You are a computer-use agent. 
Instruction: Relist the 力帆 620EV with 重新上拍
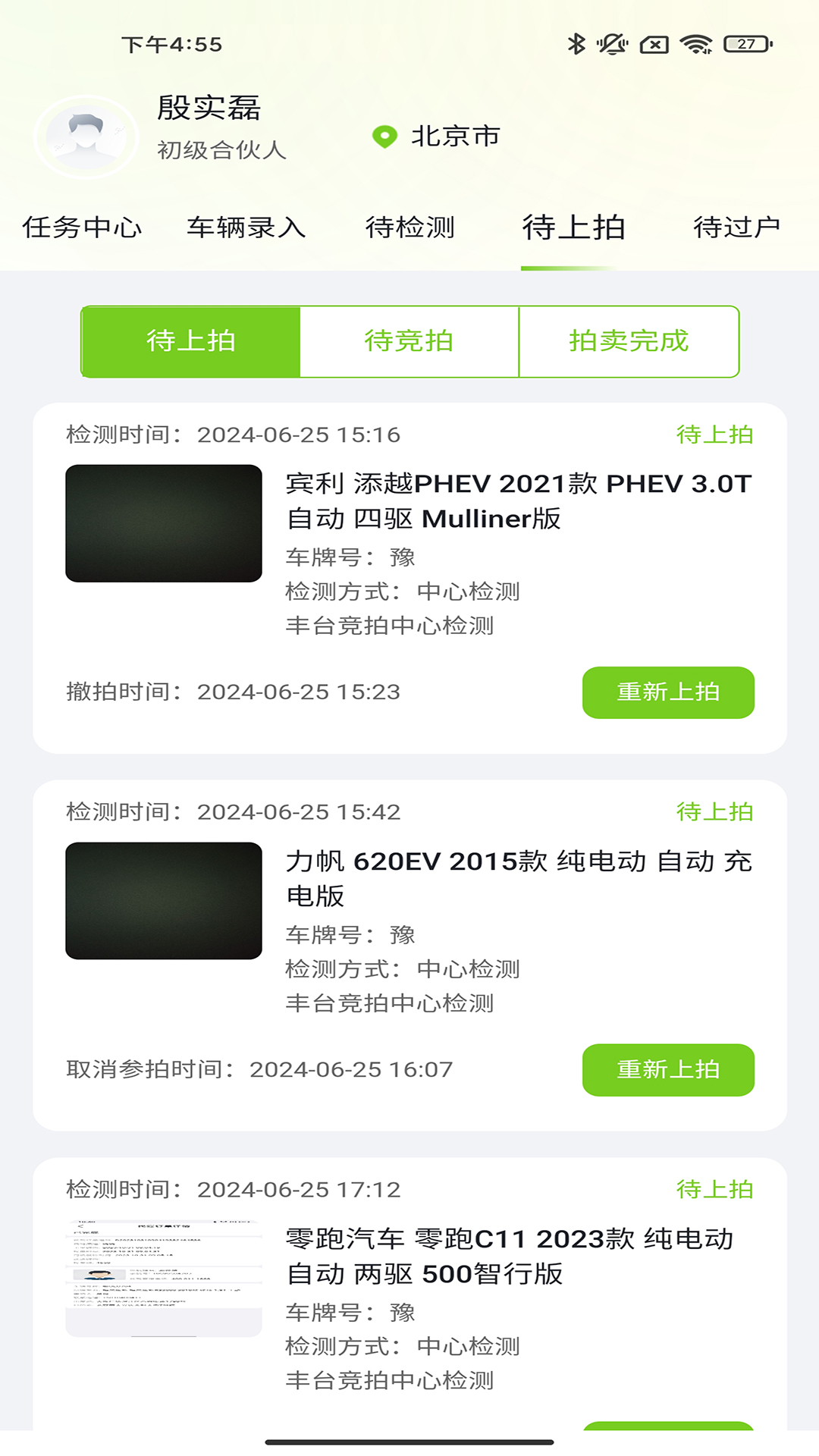[668, 1069]
